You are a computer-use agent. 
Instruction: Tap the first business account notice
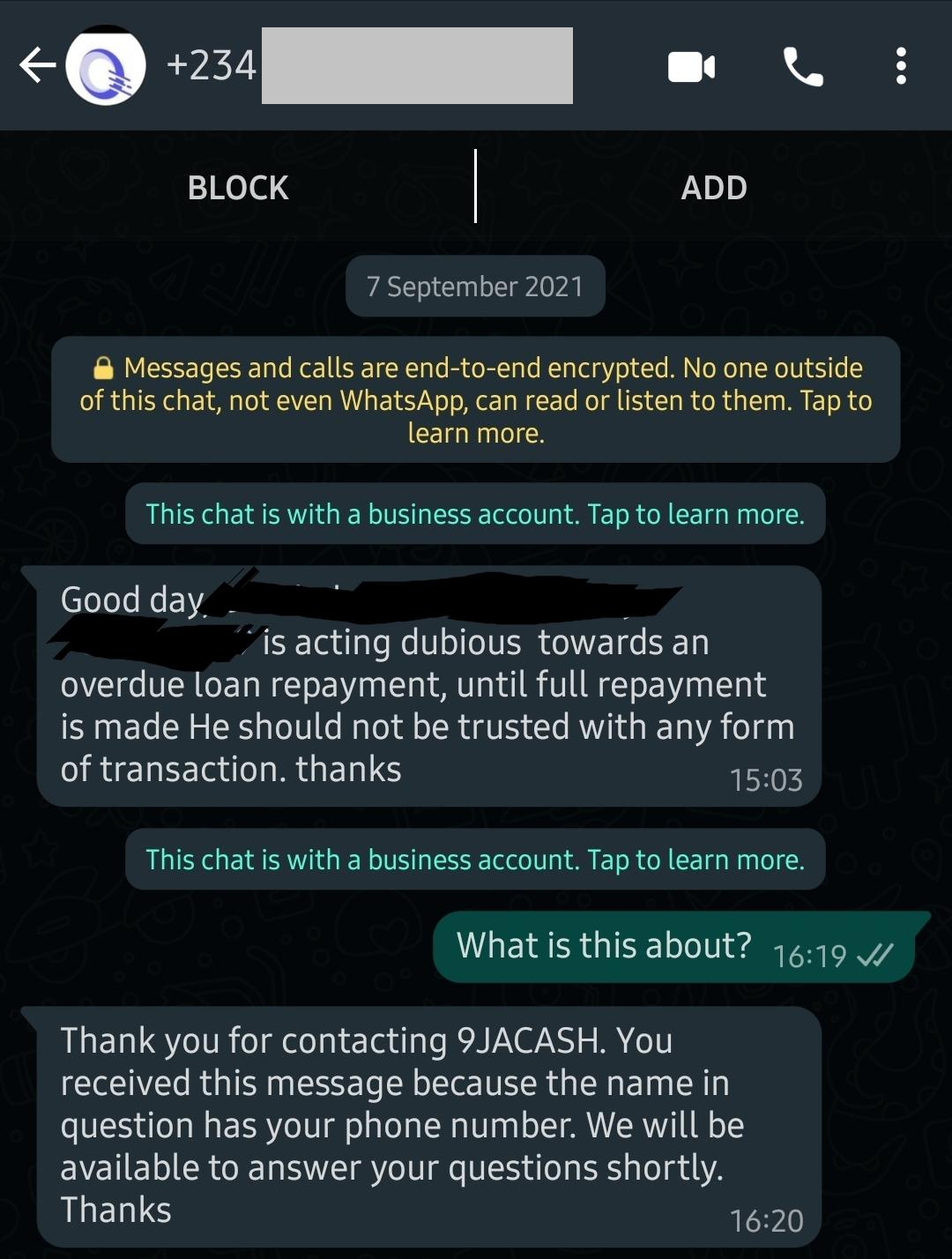pyautogui.click(x=475, y=514)
